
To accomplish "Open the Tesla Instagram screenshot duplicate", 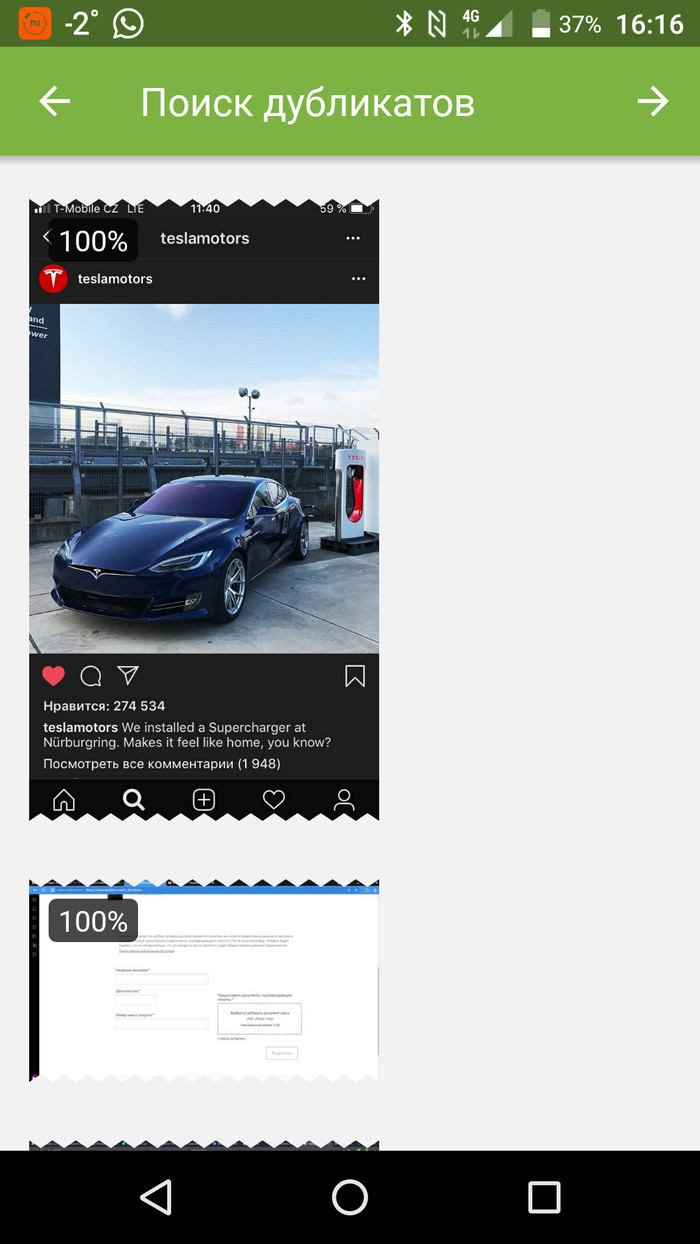I will [x=204, y=510].
